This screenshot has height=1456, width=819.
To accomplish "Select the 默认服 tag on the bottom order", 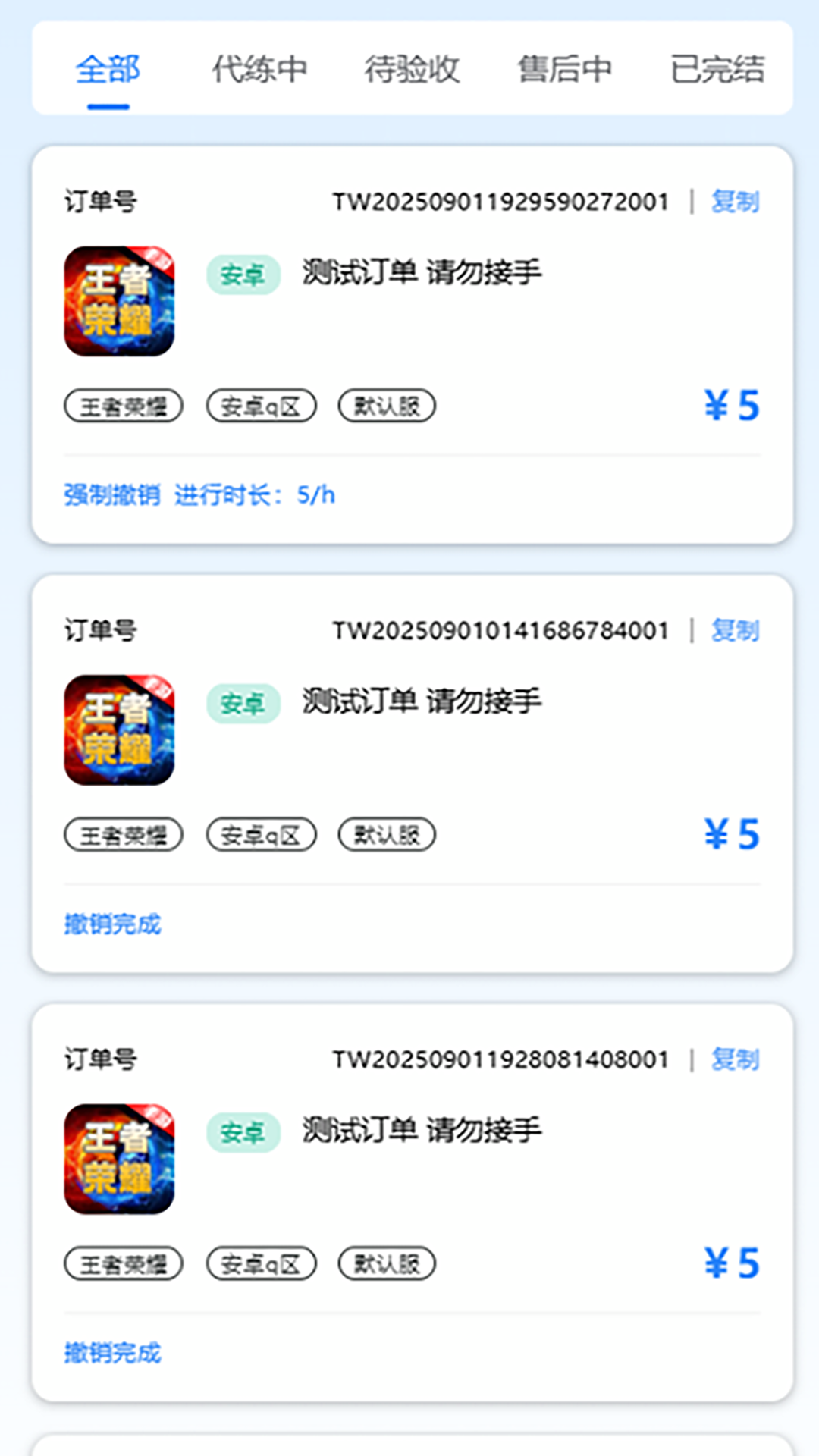I will [x=386, y=1263].
